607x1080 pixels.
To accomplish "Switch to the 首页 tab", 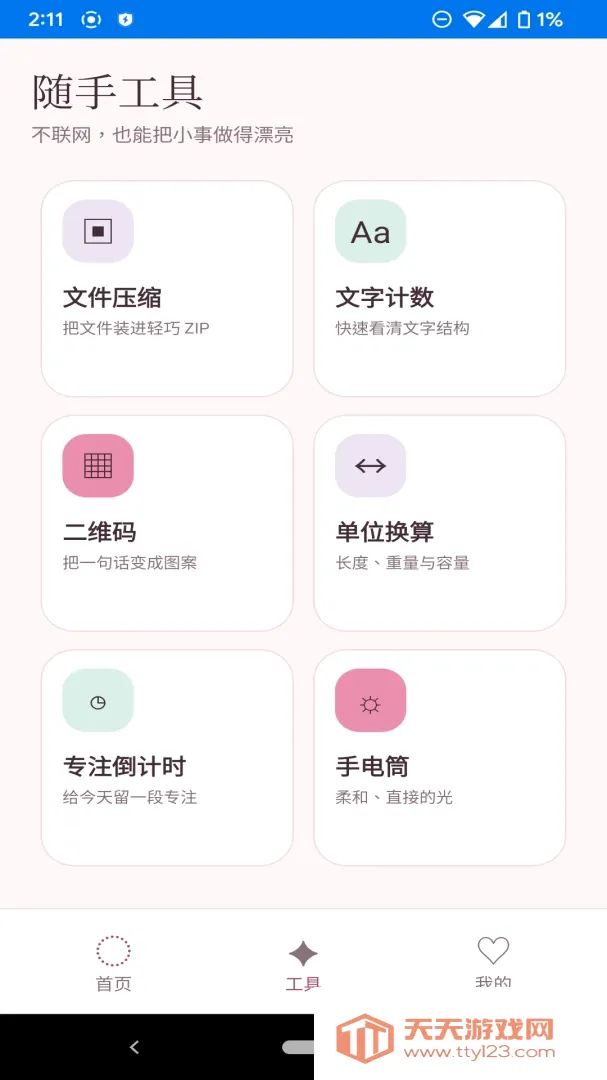I will tap(114, 962).
